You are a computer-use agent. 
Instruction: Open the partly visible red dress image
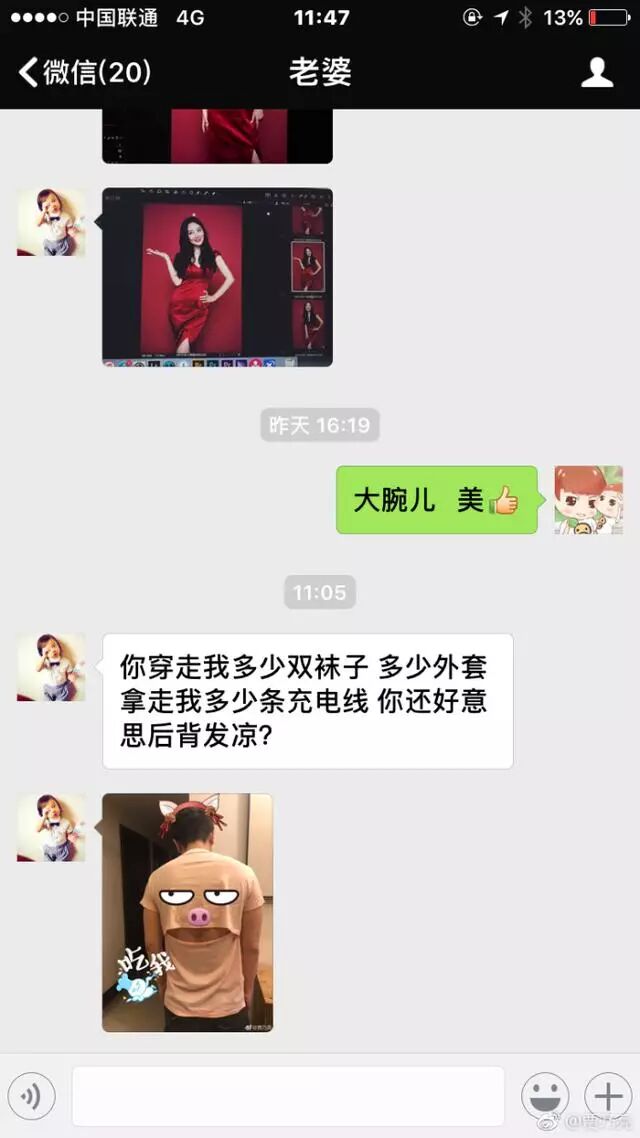pos(217,137)
